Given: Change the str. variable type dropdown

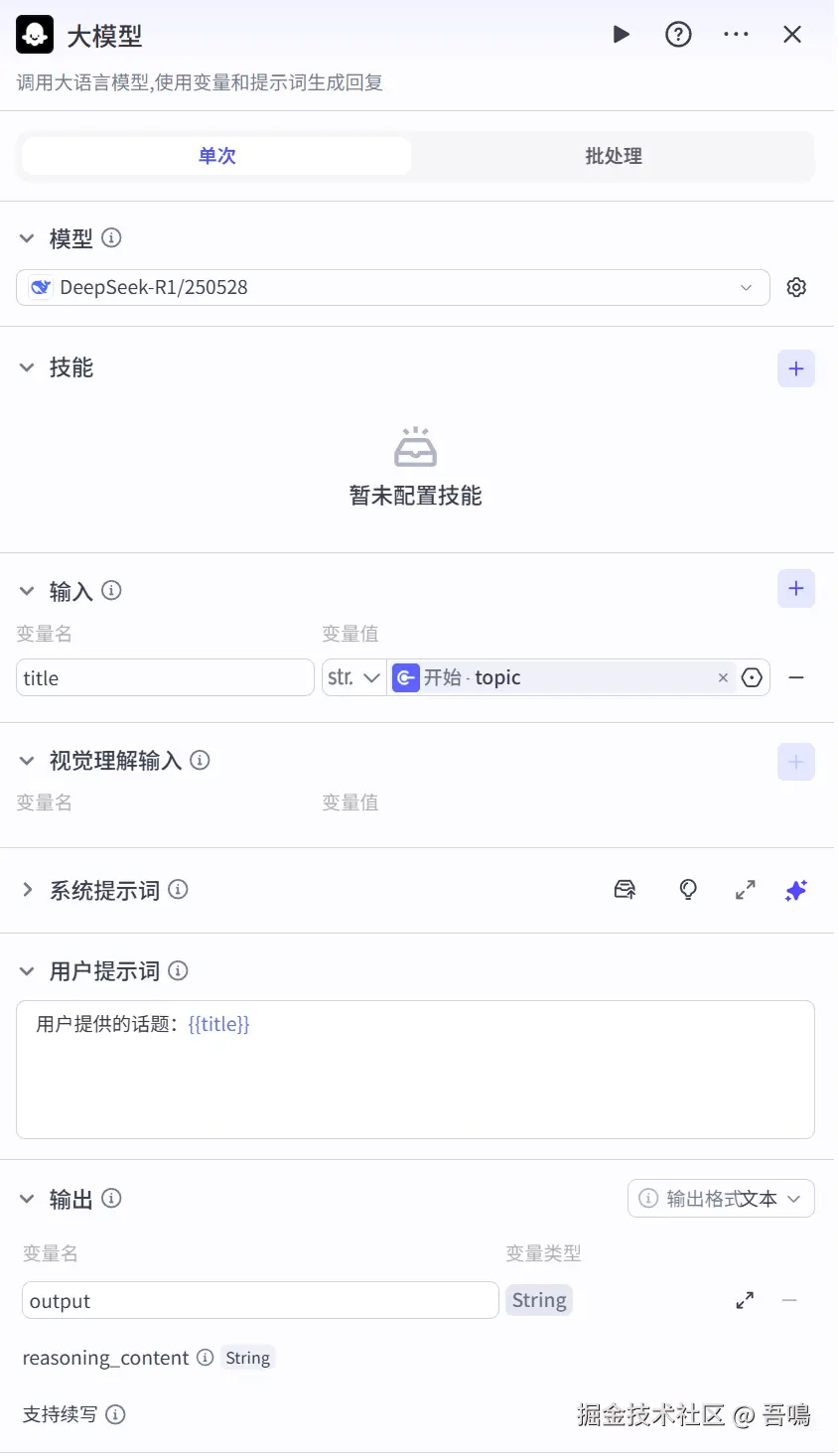Looking at the screenshot, I should click(x=354, y=678).
